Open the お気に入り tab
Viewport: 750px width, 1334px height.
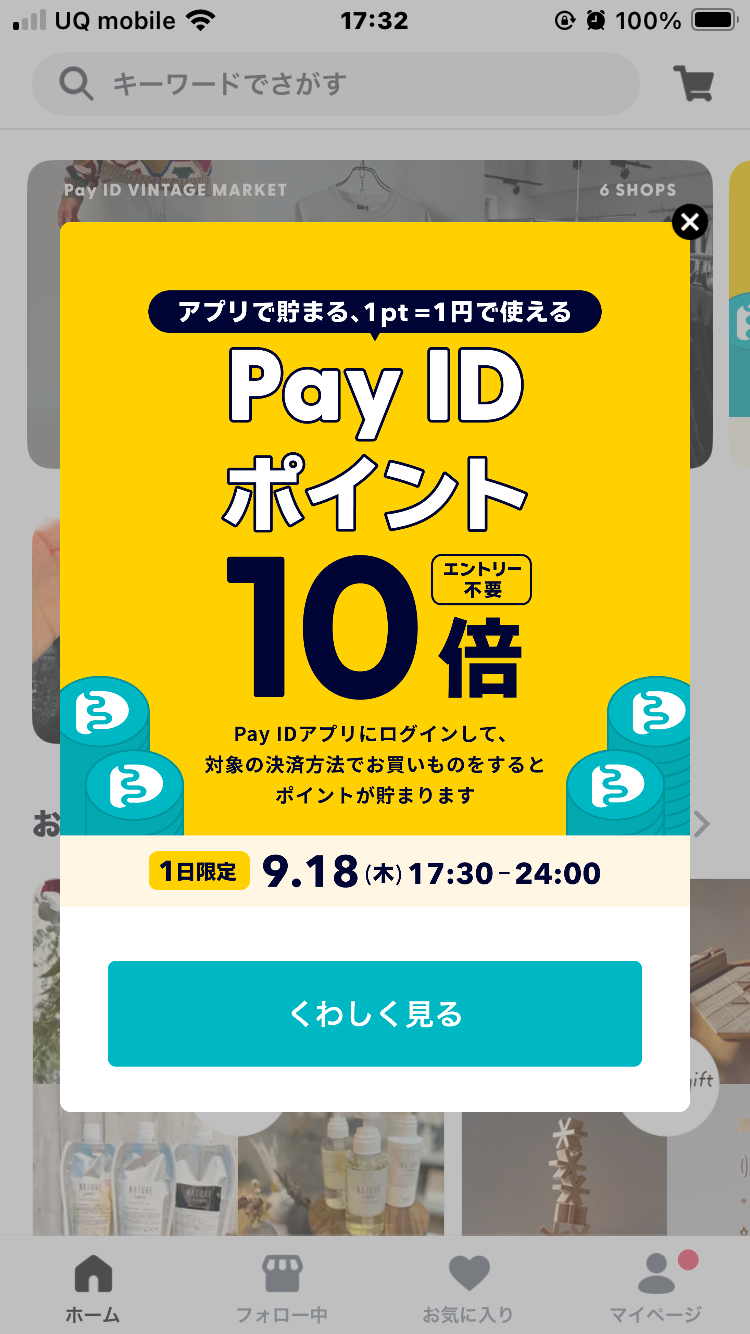click(x=468, y=1288)
